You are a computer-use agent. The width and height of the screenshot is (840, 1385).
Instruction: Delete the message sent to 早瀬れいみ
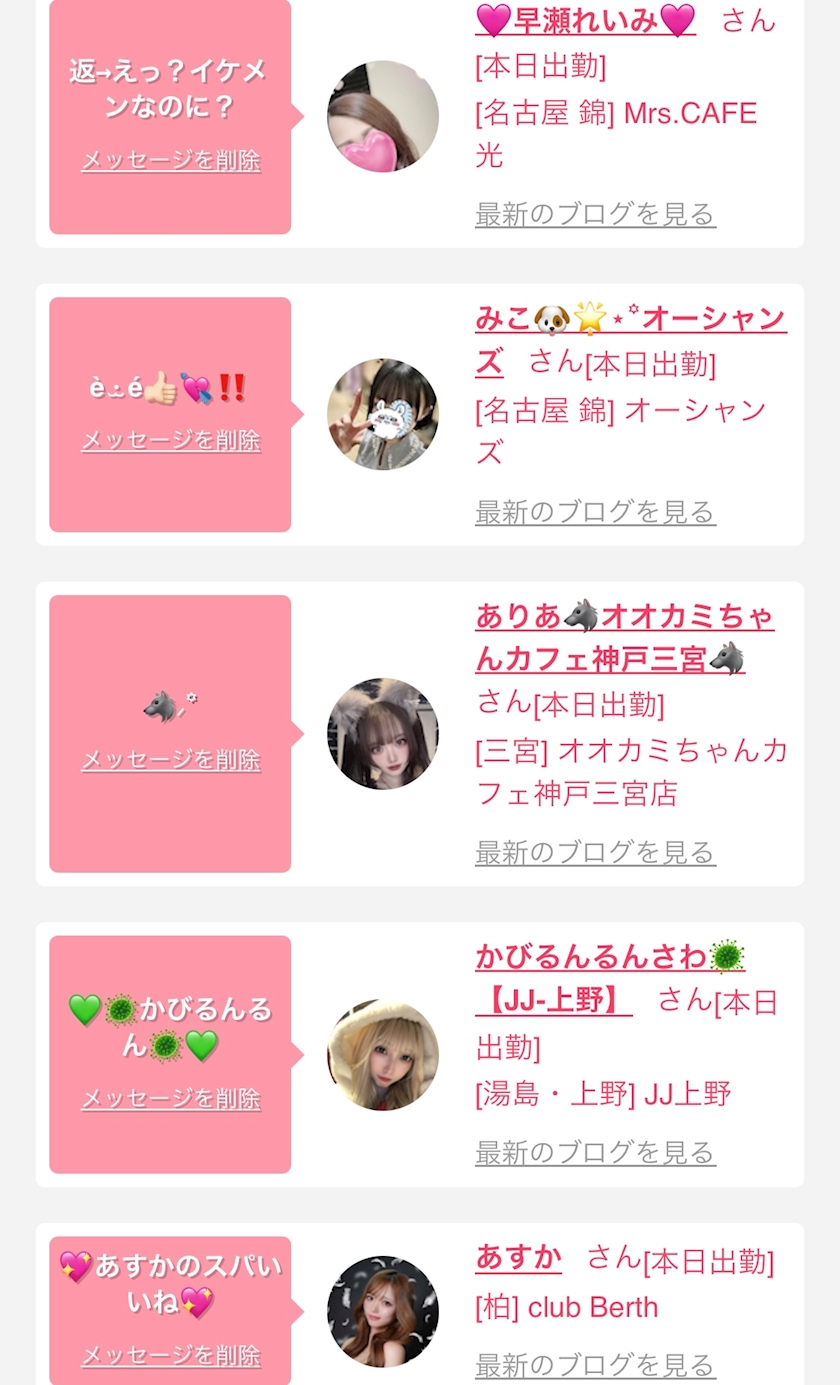click(171, 161)
